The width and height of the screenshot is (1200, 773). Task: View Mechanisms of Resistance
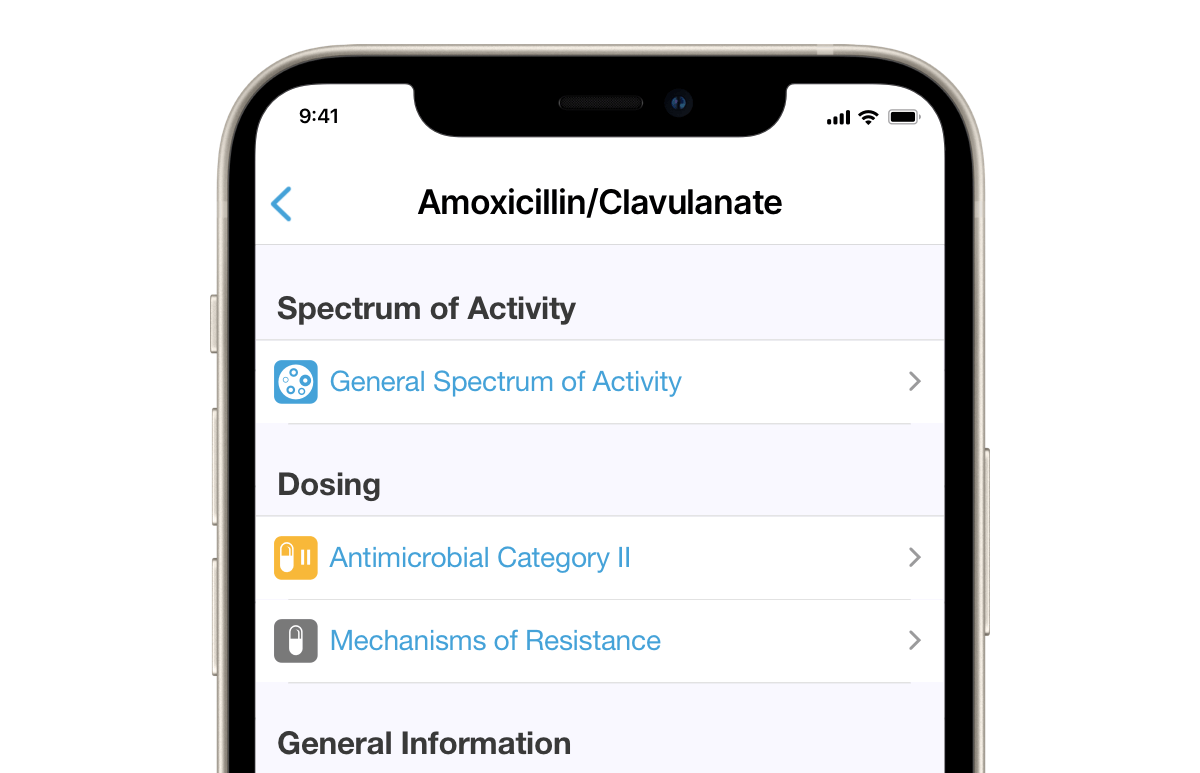[x=495, y=641]
